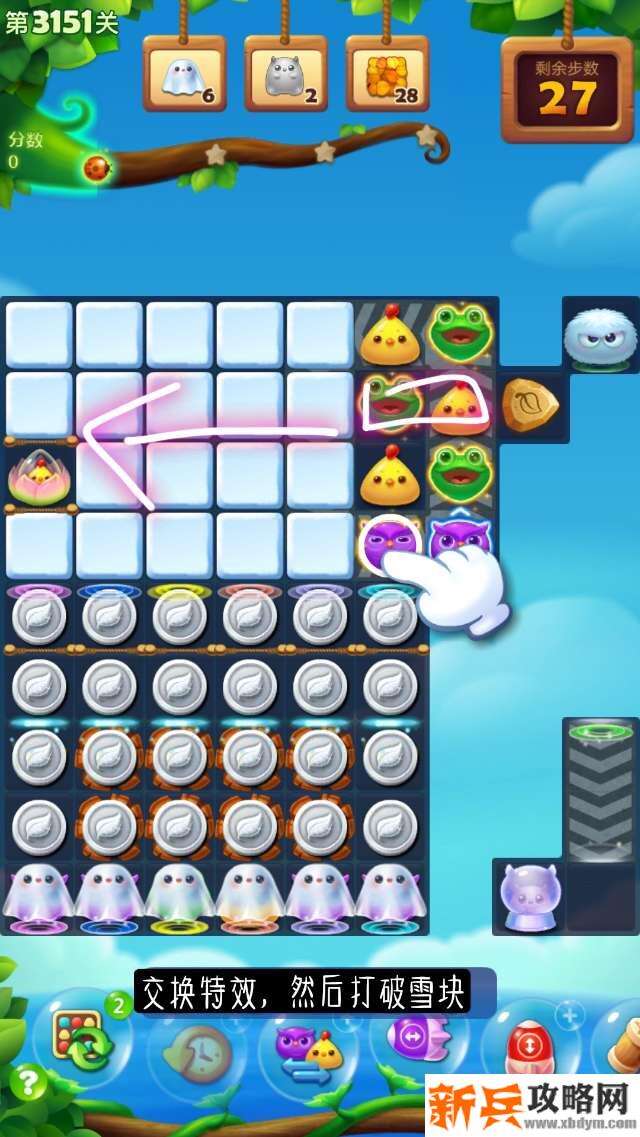Tap the golden leaf stone piece
The width and height of the screenshot is (640, 1137).
pyautogui.click(x=529, y=405)
